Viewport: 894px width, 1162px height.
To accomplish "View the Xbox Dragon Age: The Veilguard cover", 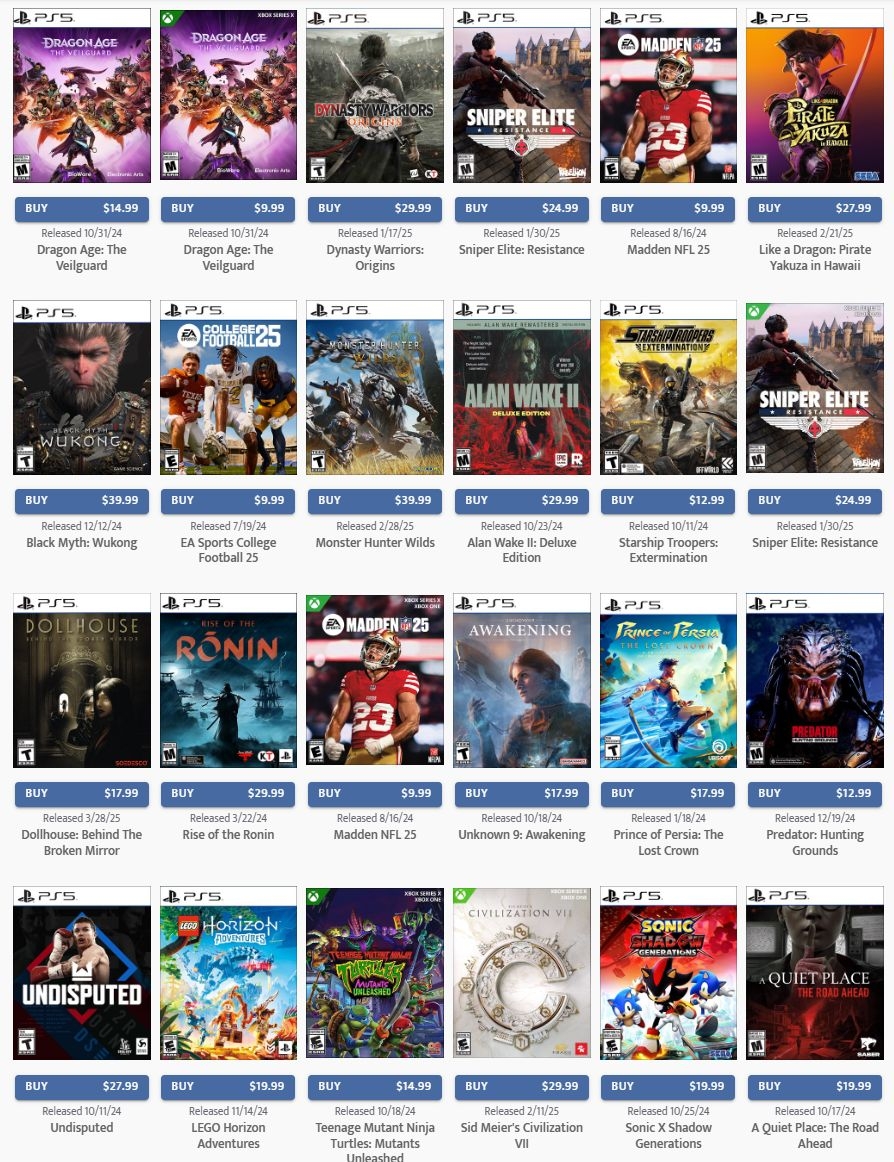I will (228, 96).
